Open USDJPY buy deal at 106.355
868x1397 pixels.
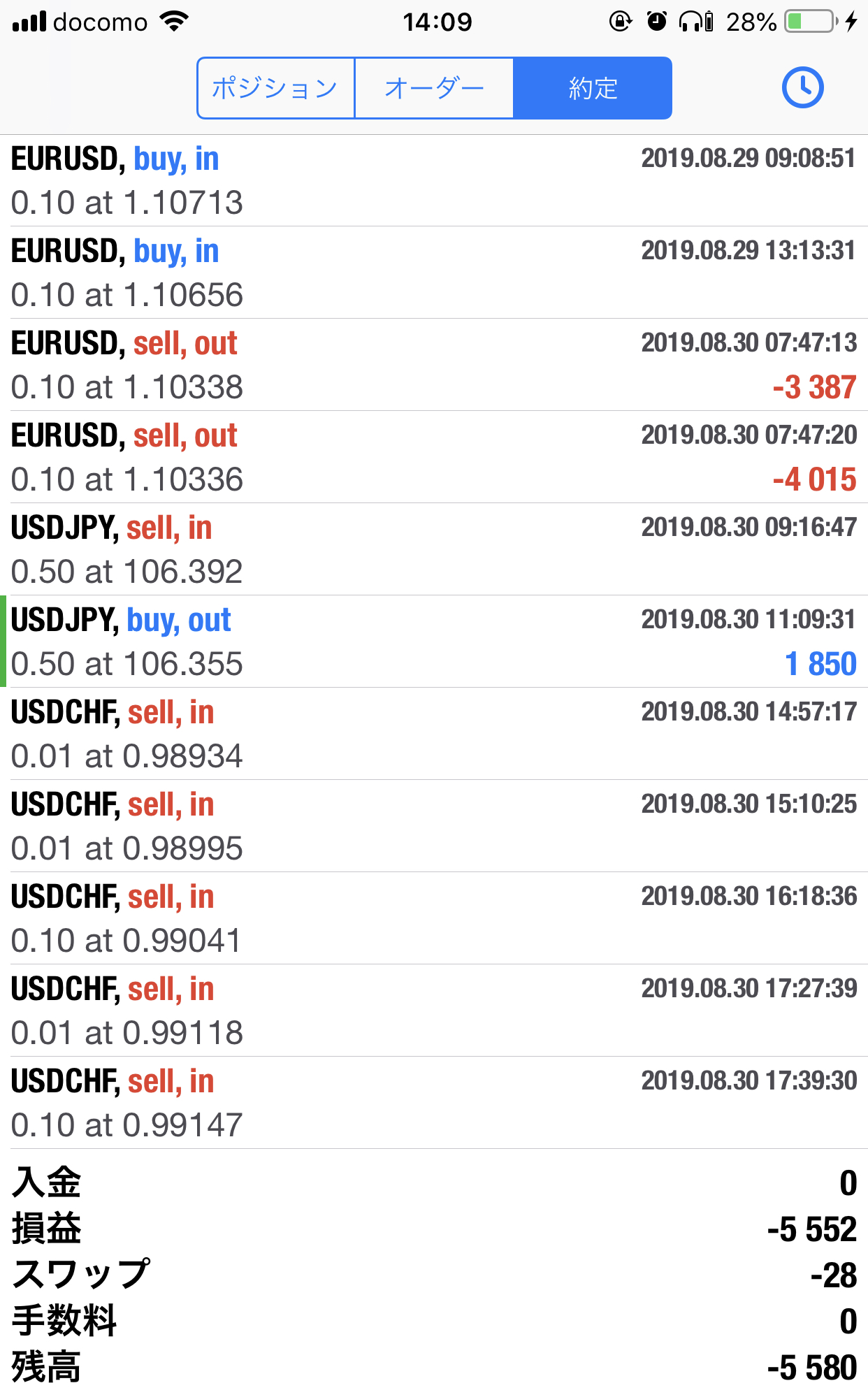[434, 642]
